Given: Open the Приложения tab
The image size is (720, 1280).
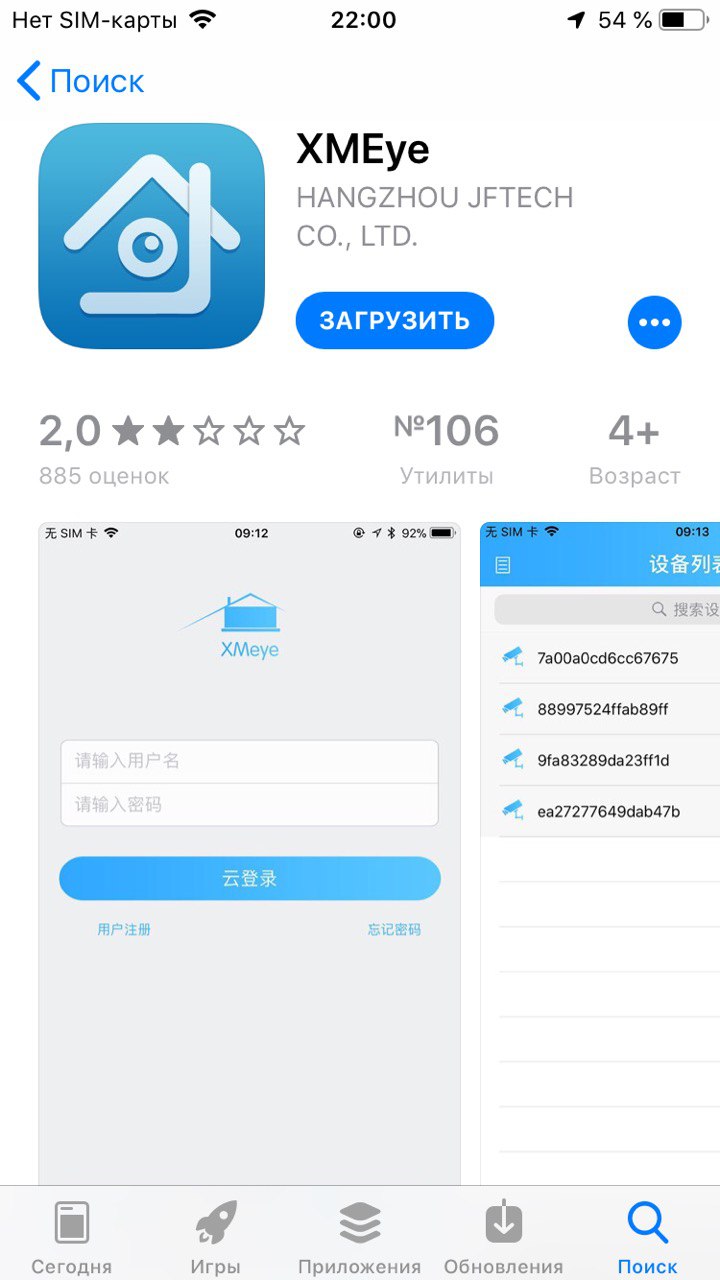Looking at the screenshot, I should (x=359, y=1237).
